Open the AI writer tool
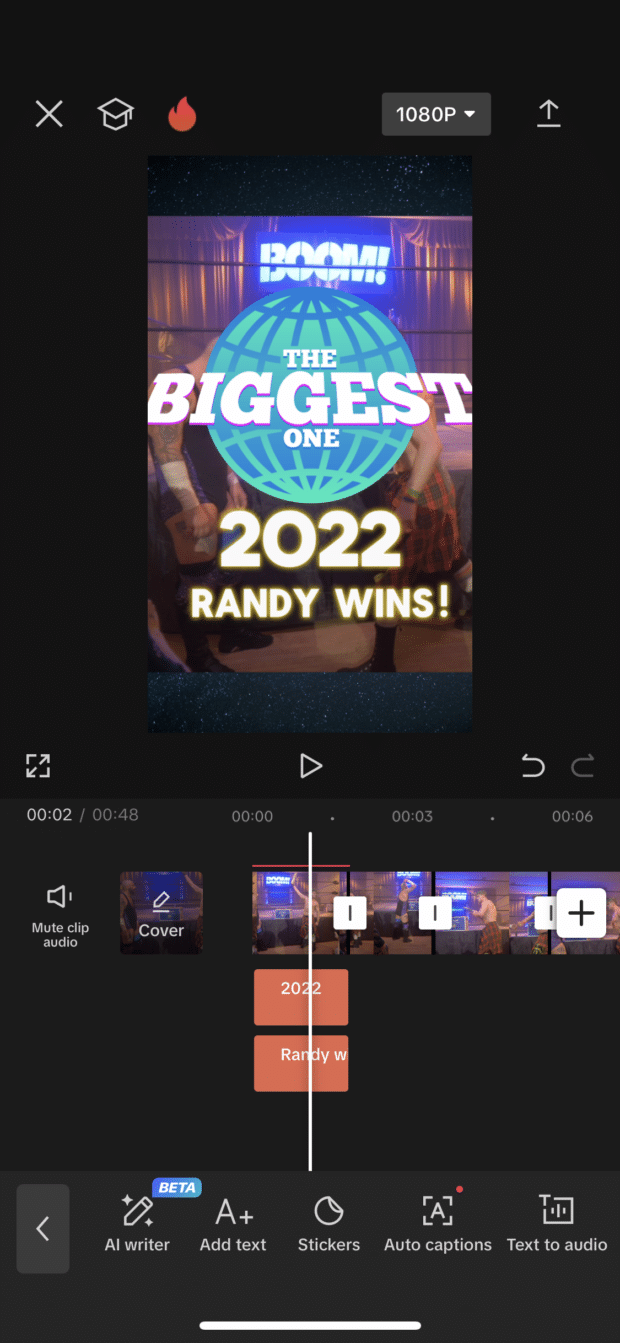 click(137, 1224)
